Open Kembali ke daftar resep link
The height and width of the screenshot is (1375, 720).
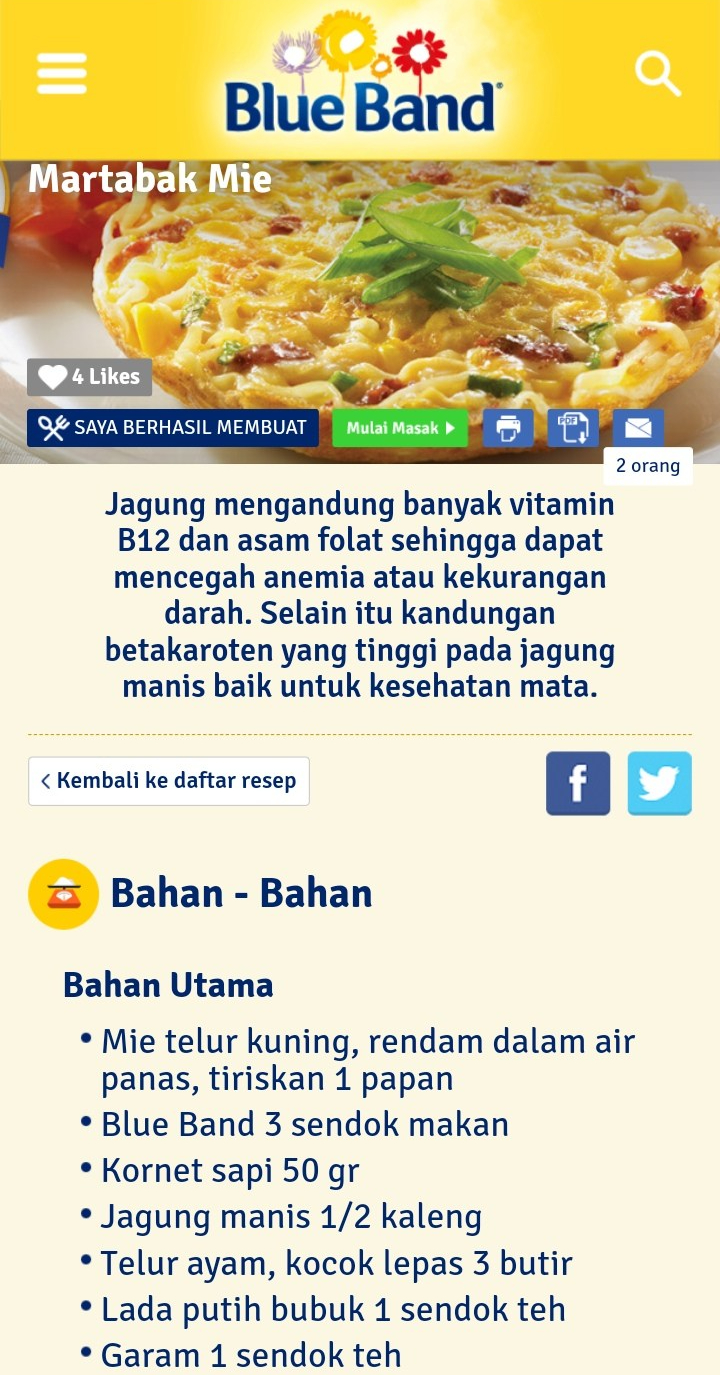[168, 780]
